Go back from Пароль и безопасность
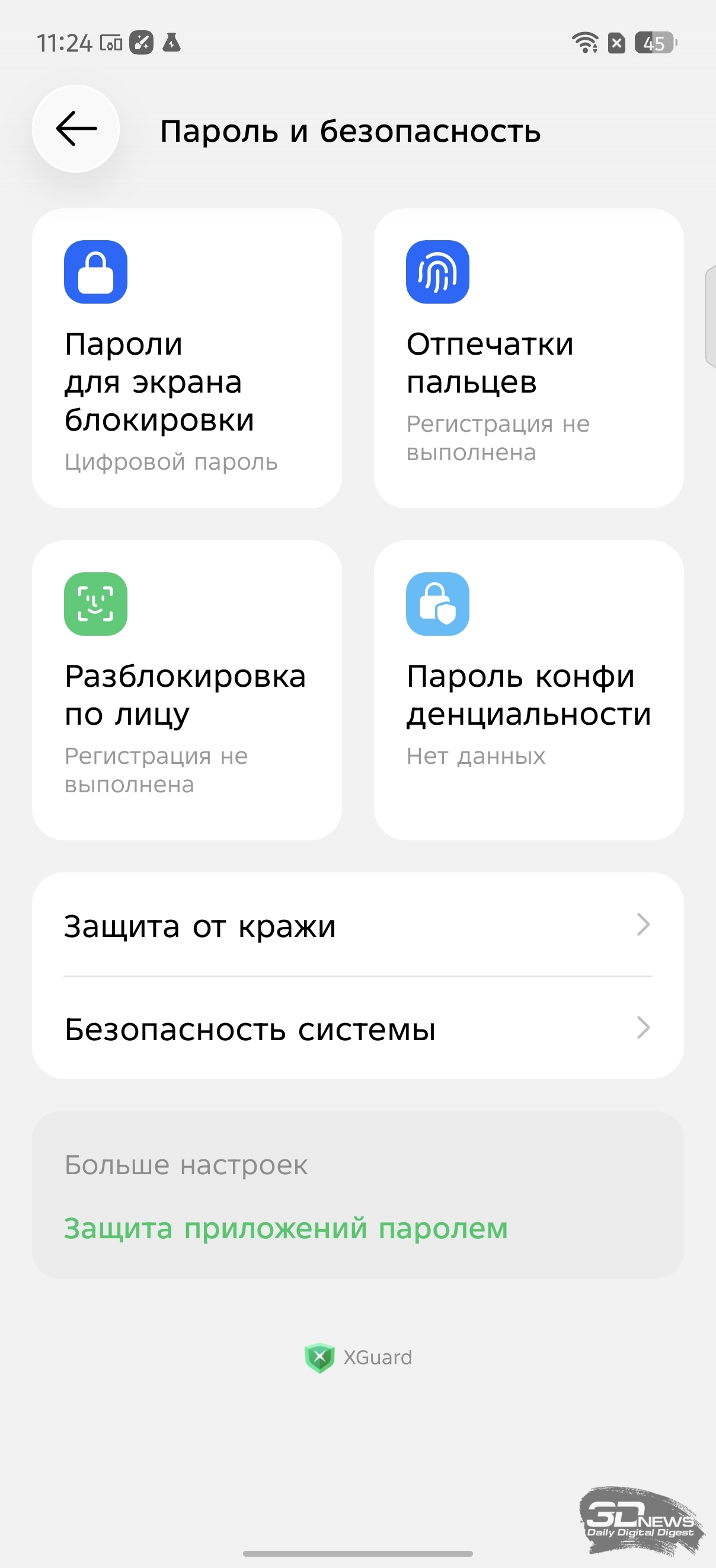 [x=76, y=129]
